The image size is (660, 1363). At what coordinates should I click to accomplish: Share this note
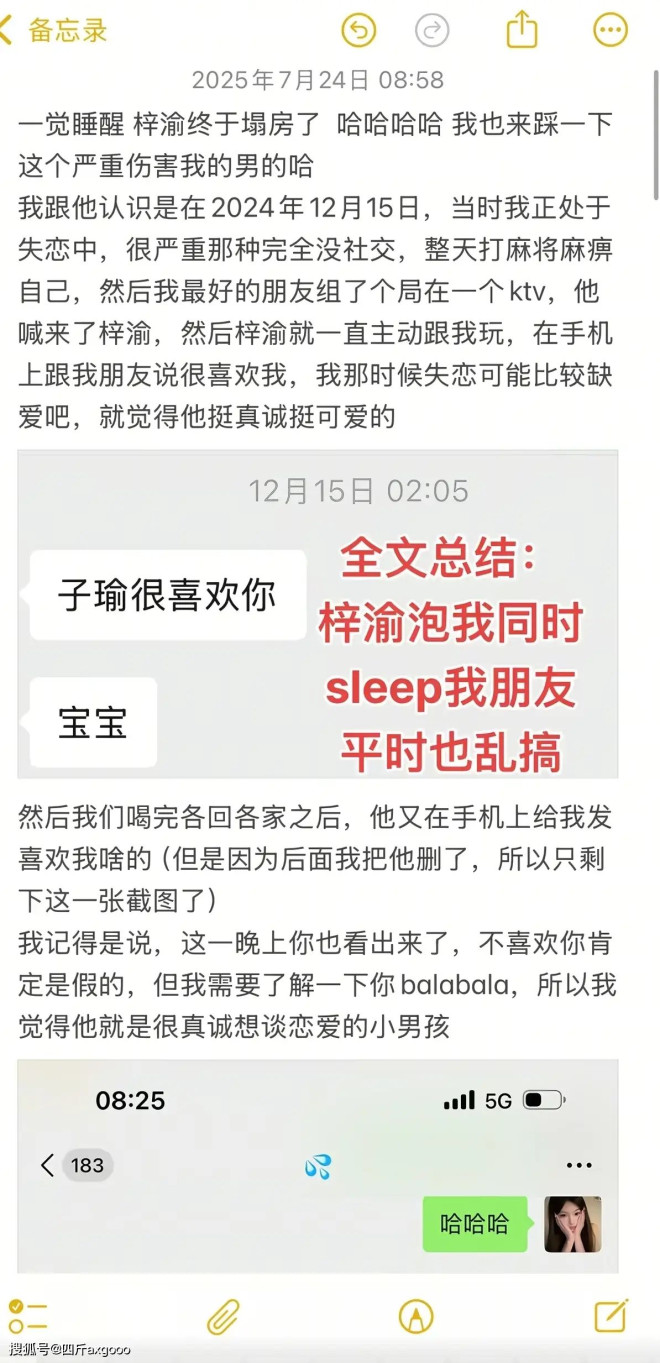tap(522, 29)
